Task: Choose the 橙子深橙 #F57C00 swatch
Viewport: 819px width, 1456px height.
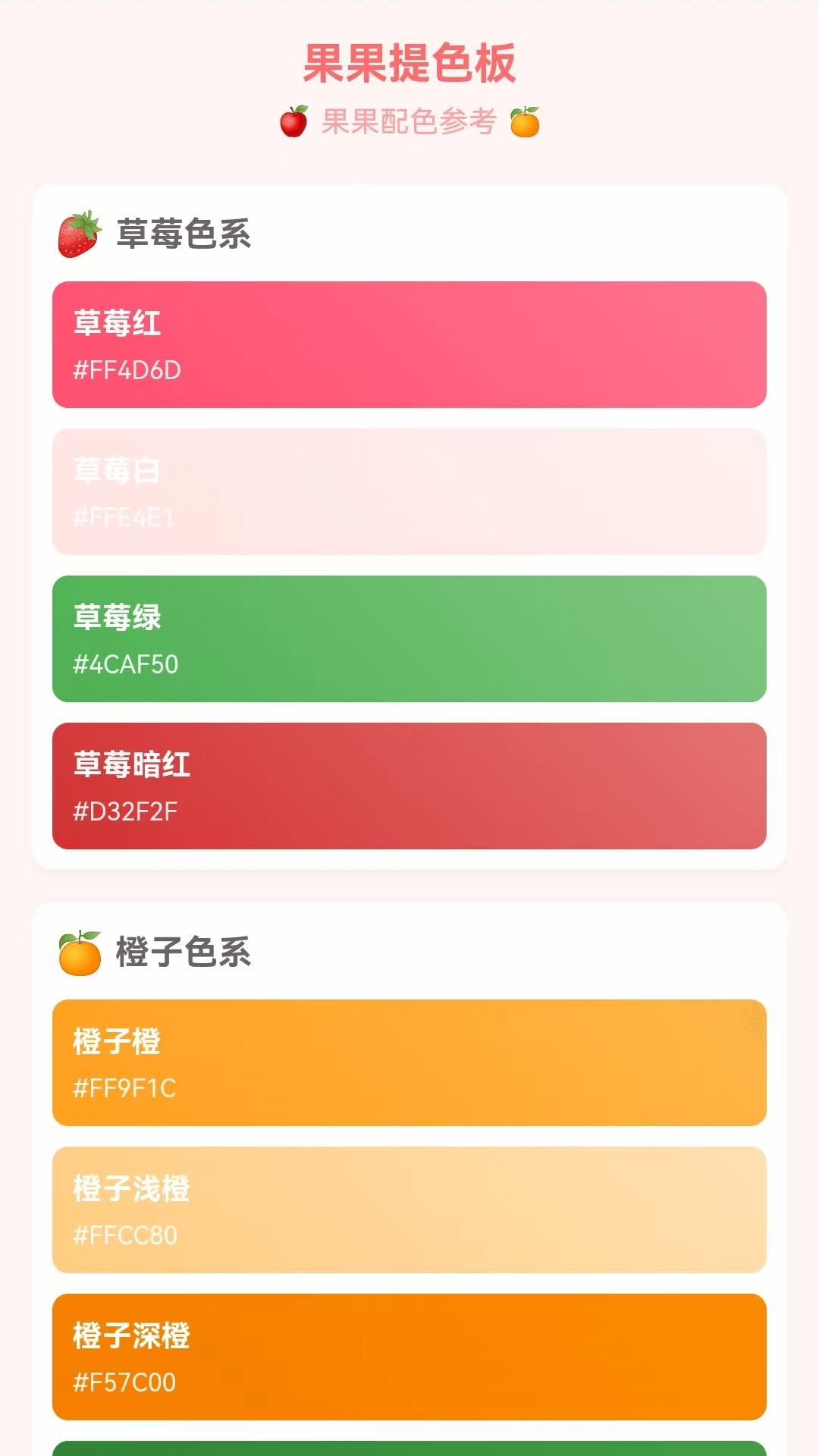Action: pos(409,1357)
